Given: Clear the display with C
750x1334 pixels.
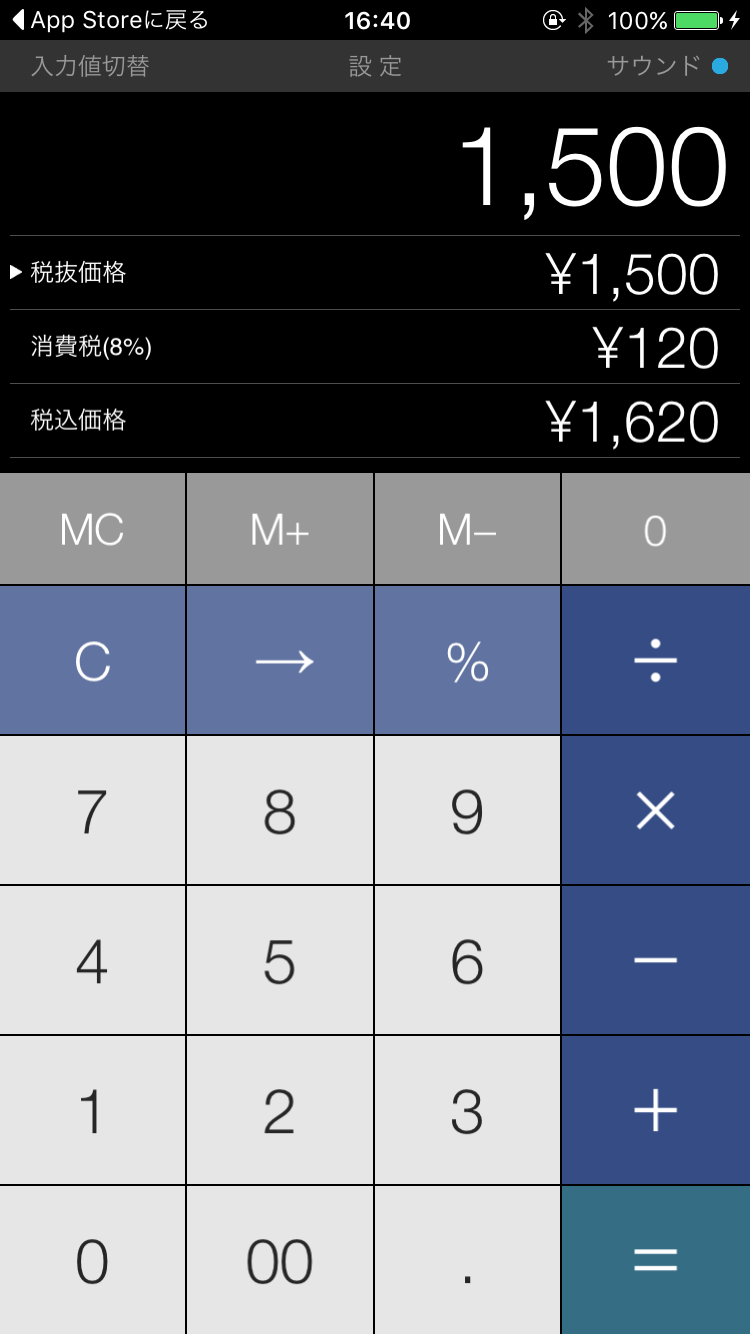Looking at the screenshot, I should point(92,660).
